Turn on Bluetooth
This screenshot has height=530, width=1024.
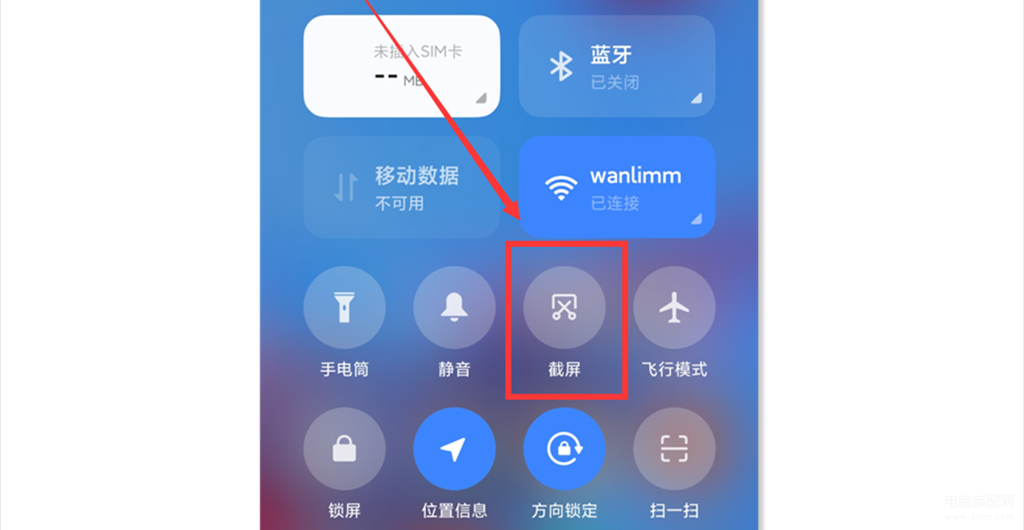(616, 66)
